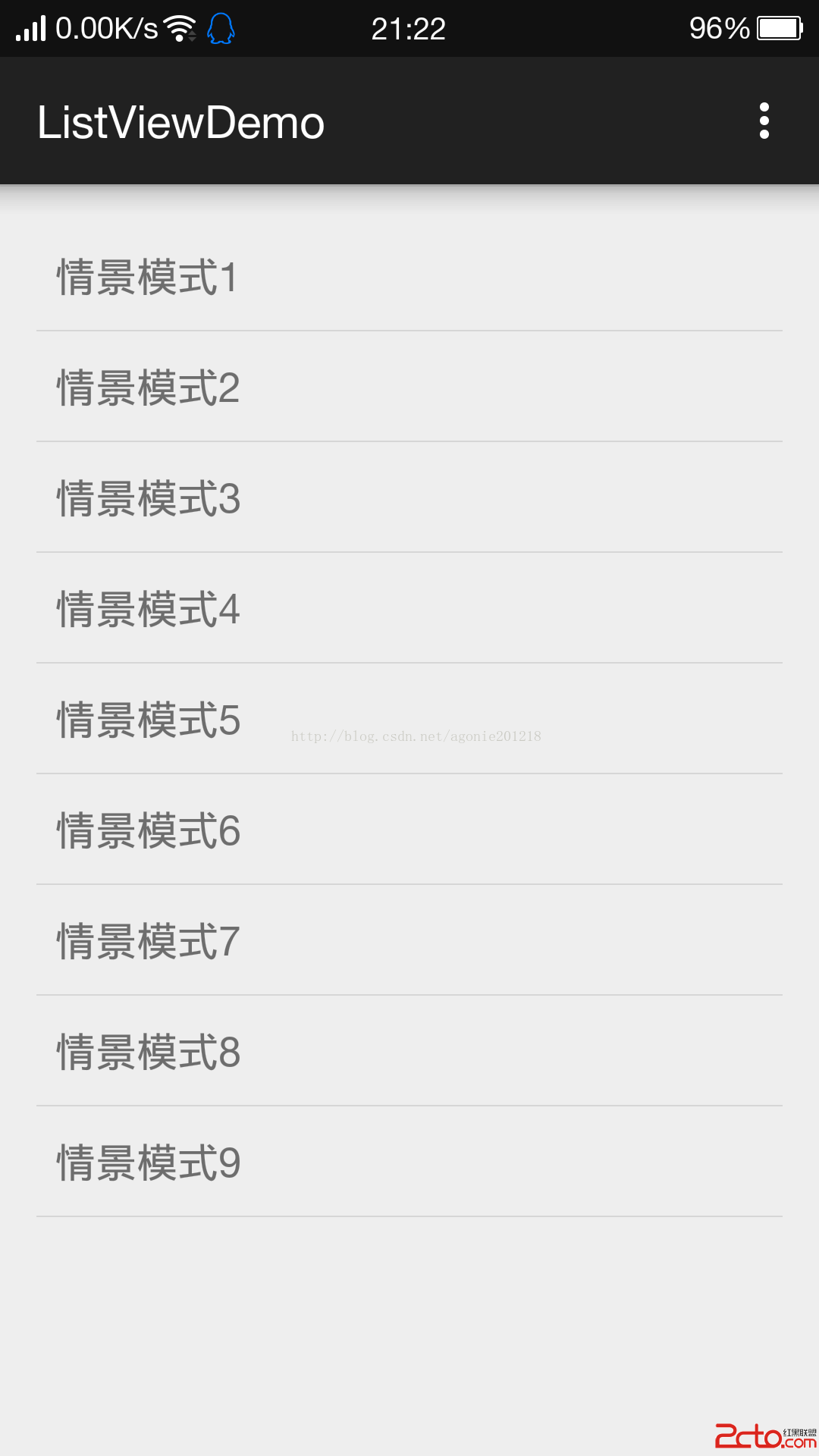Select 情景模式9 at the list bottom

[148, 1163]
